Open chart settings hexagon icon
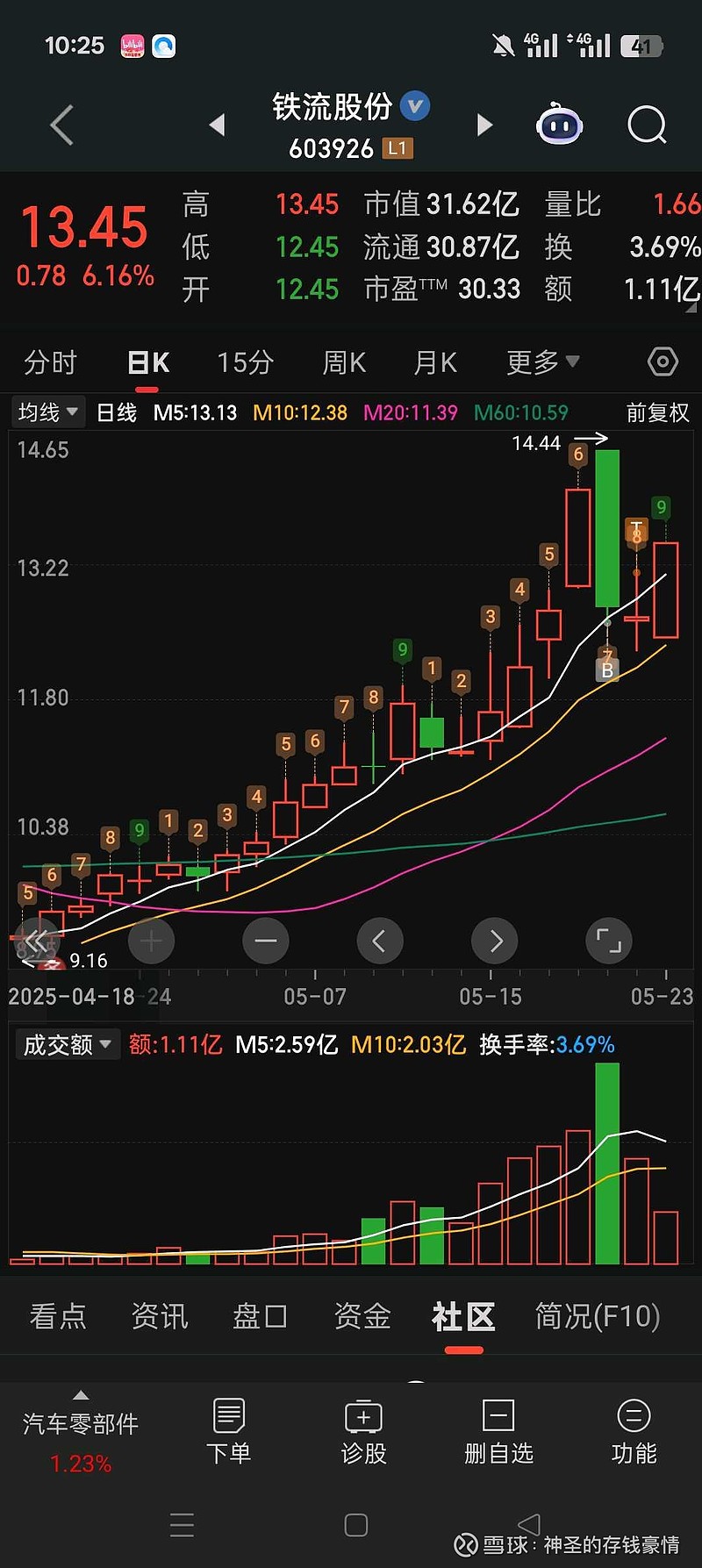Screen dimensions: 702x1568 pos(663,362)
